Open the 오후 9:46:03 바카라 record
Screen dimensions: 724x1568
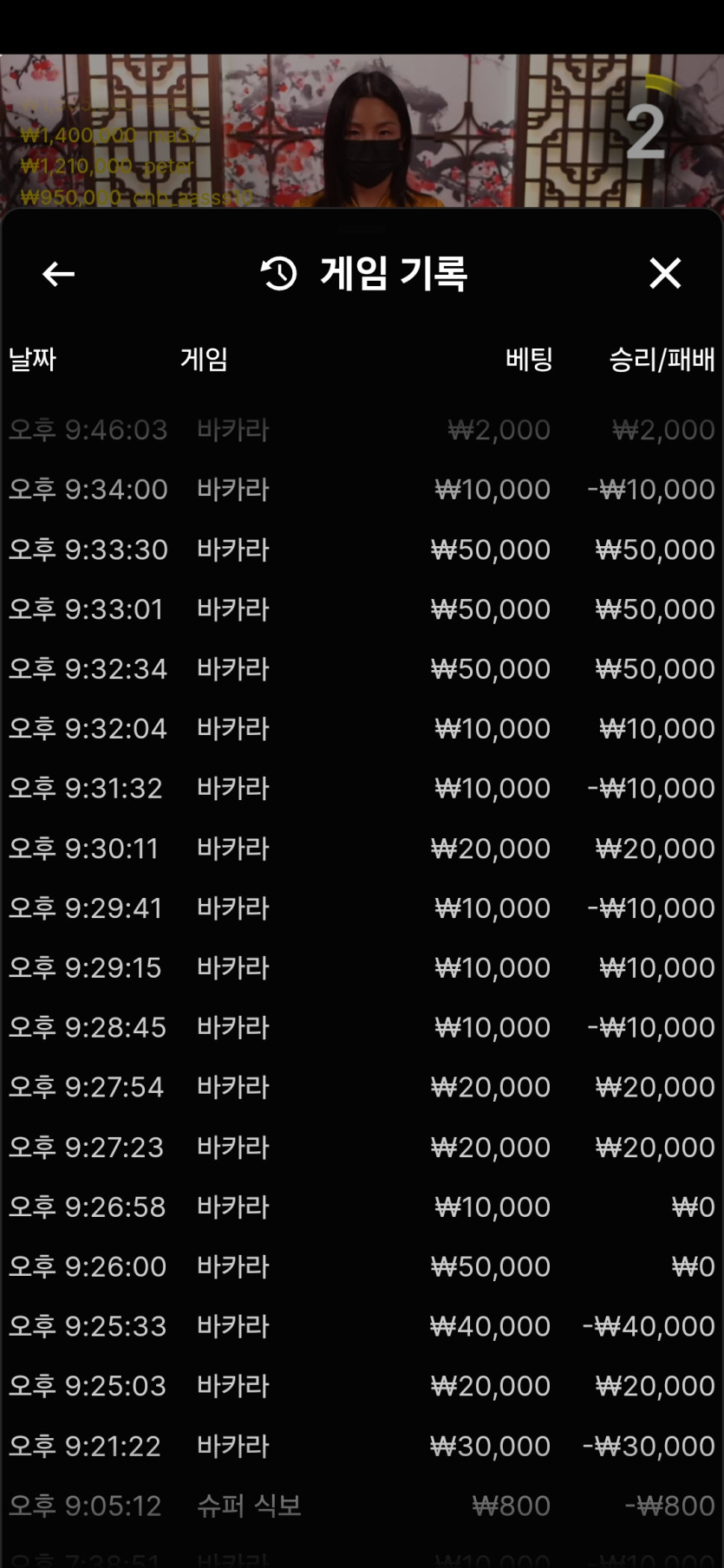click(x=362, y=430)
